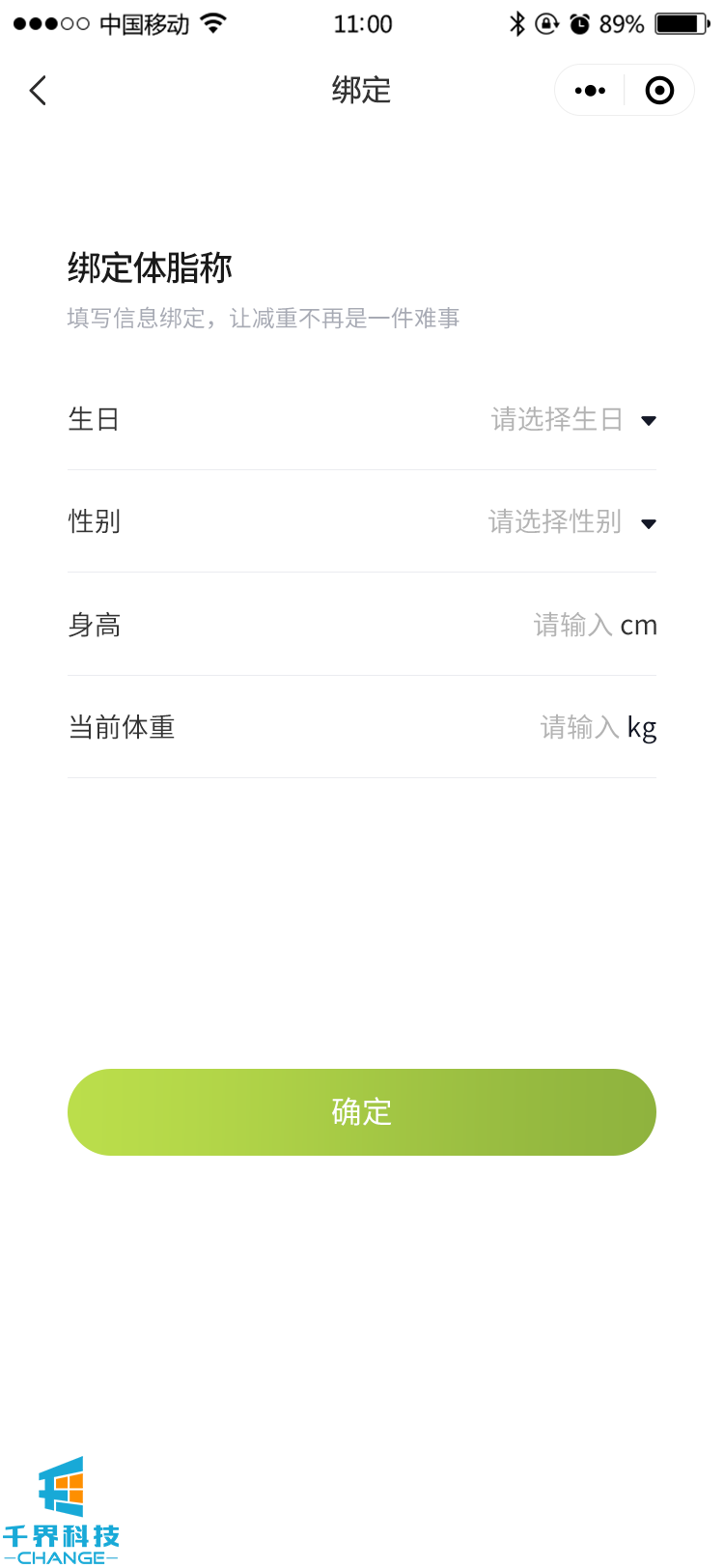Select the 当前体重 weight input field
Viewport: 724px width, 1568px height.
(579, 728)
